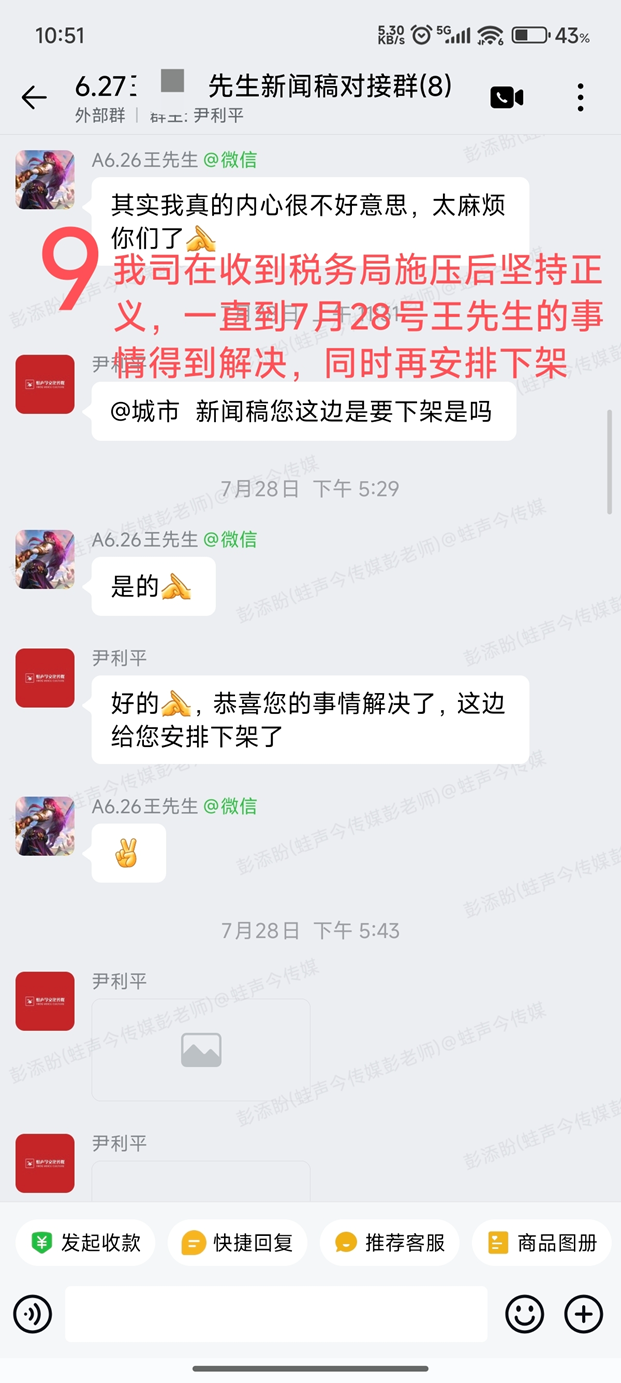The image size is (621, 1383).
Task: Go back from the group chat
Action: (x=34, y=97)
